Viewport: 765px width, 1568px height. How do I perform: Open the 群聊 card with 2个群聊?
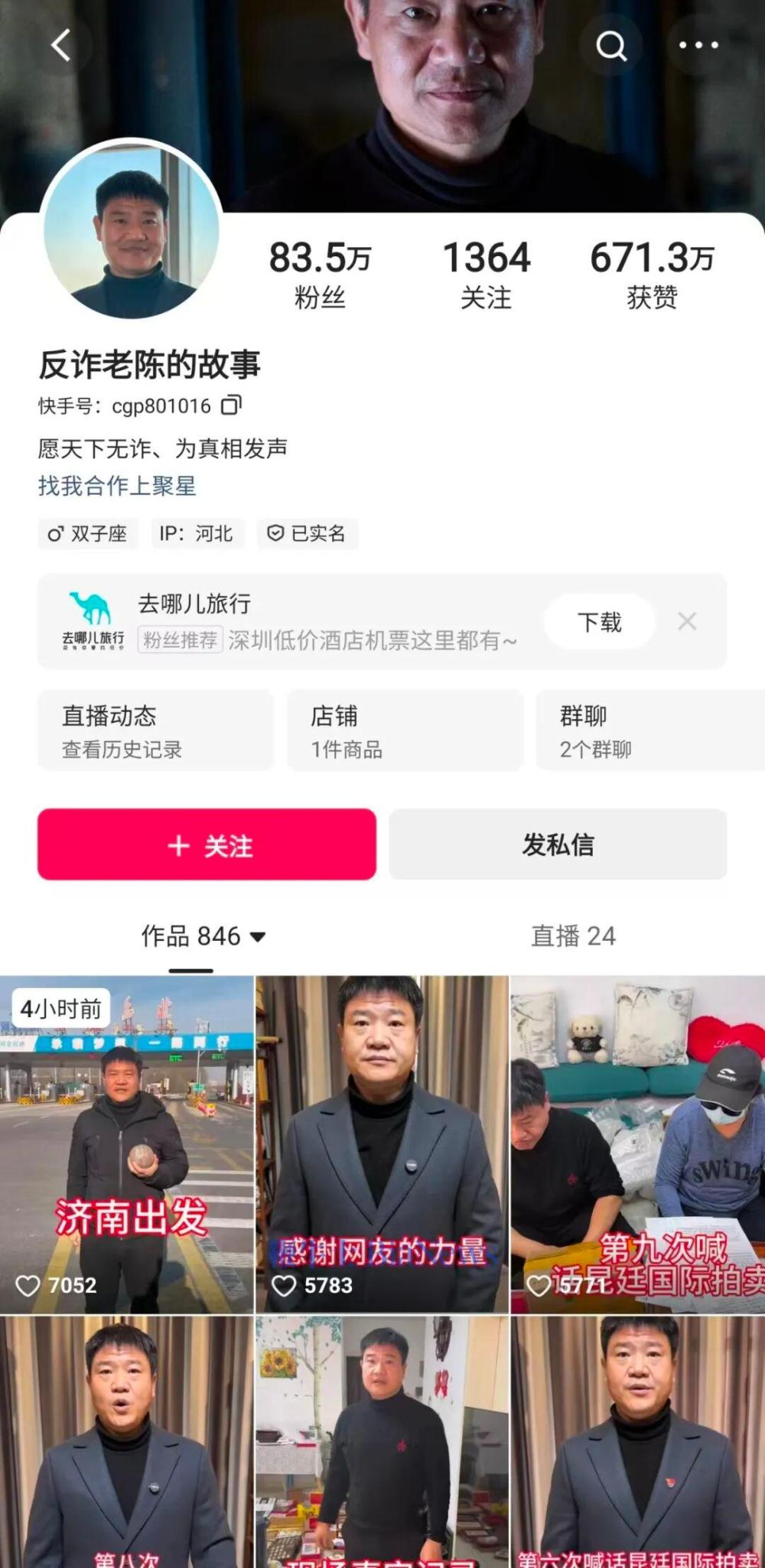pyautogui.click(x=650, y=730)
